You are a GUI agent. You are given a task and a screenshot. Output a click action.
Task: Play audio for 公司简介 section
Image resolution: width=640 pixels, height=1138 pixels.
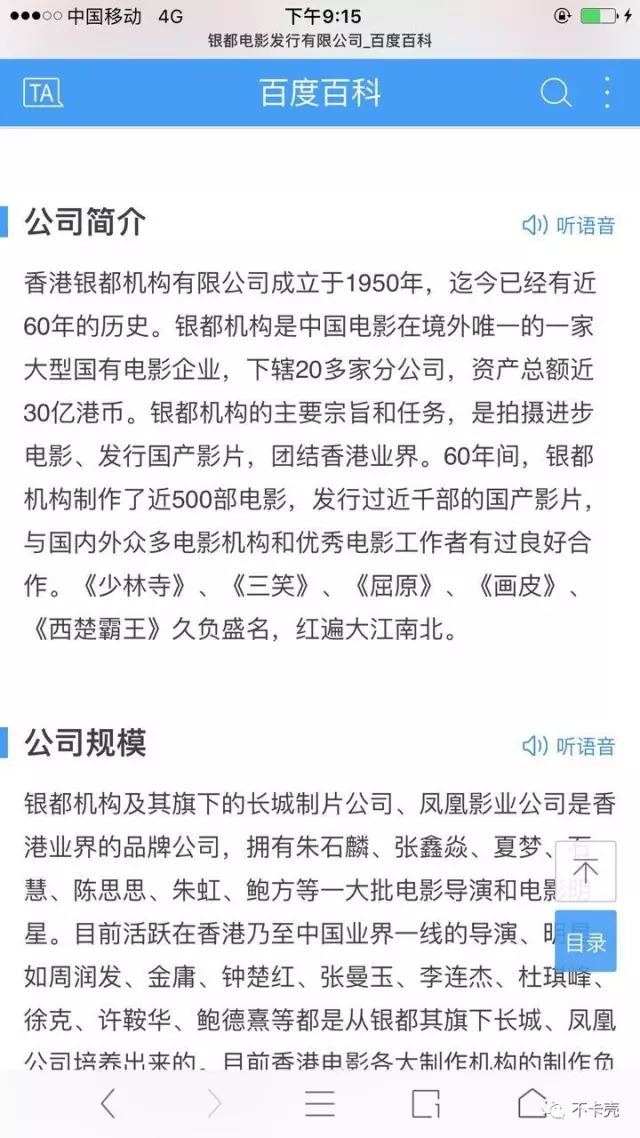569,226
